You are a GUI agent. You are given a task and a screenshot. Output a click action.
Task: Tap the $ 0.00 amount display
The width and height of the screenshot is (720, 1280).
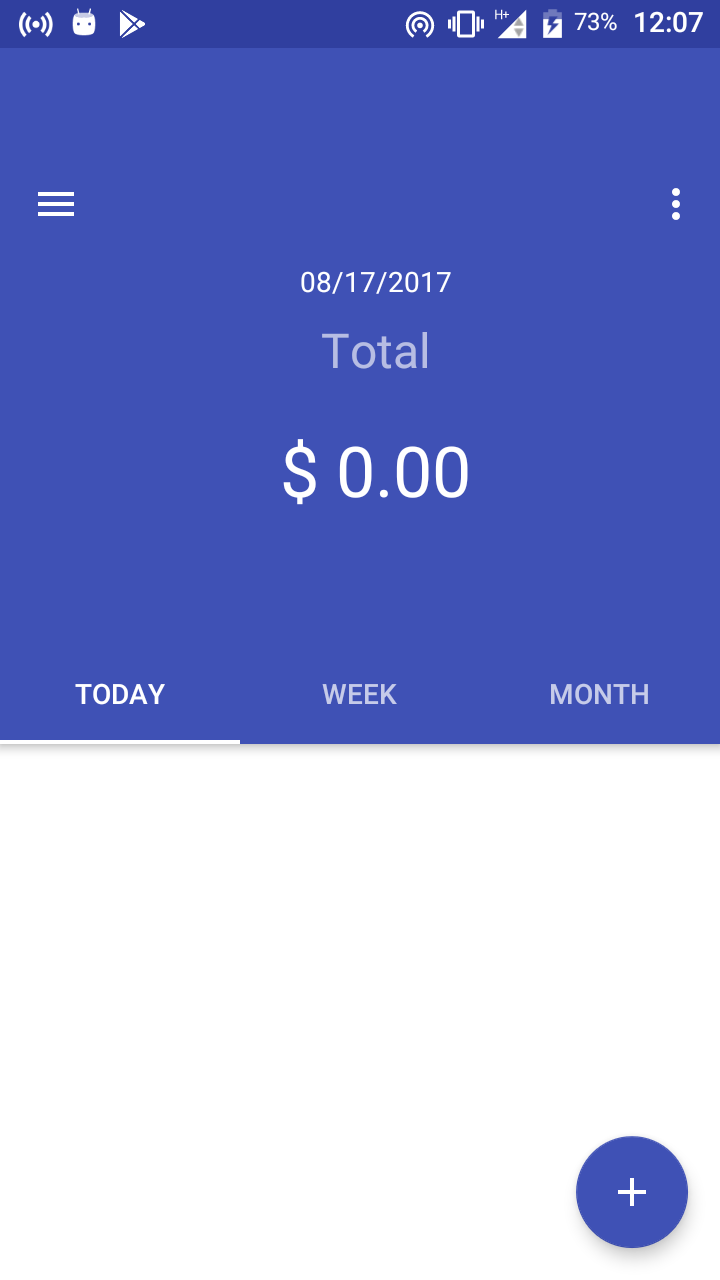pos(377,473)
